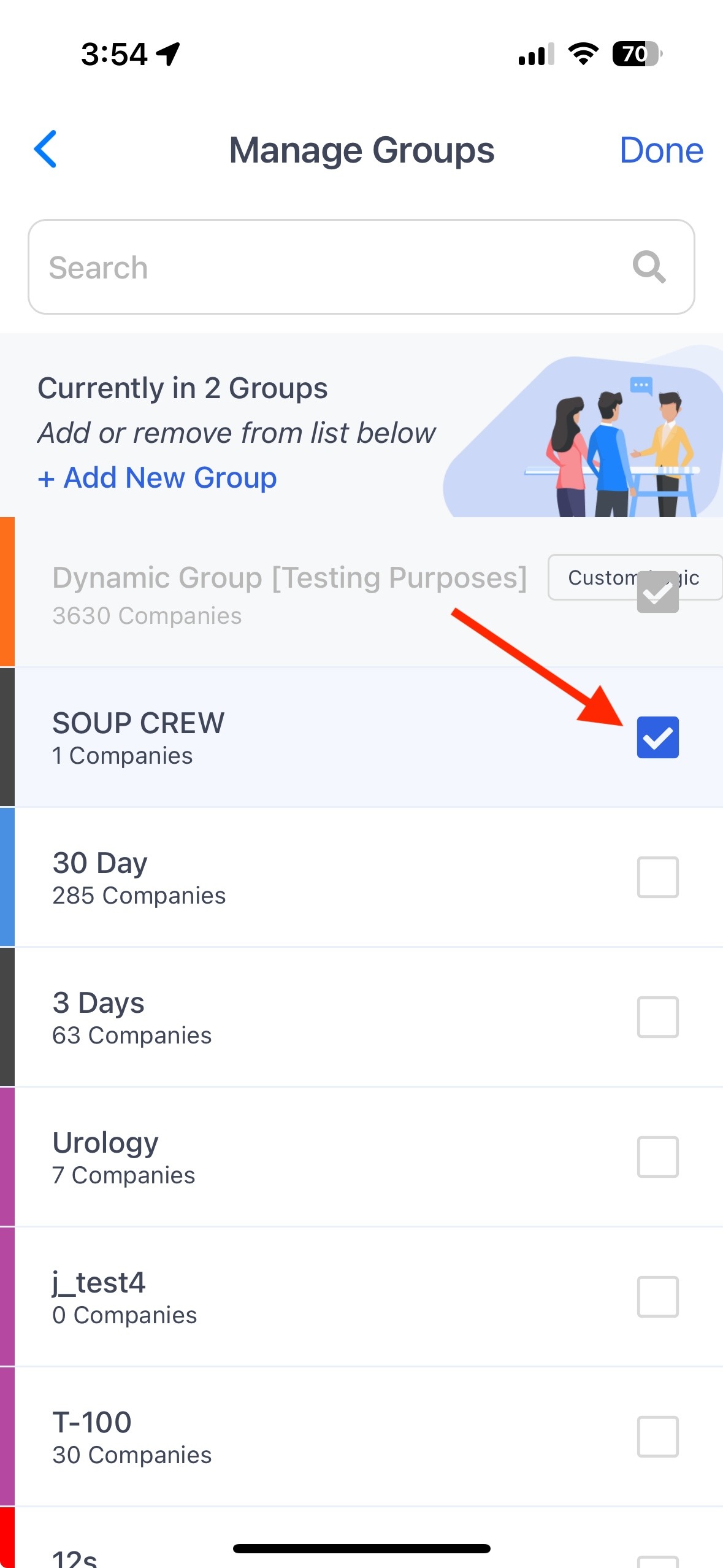Tick the Urology group checkbox
Viewport: 723px width, 1568px height.
pos(657,1157)
